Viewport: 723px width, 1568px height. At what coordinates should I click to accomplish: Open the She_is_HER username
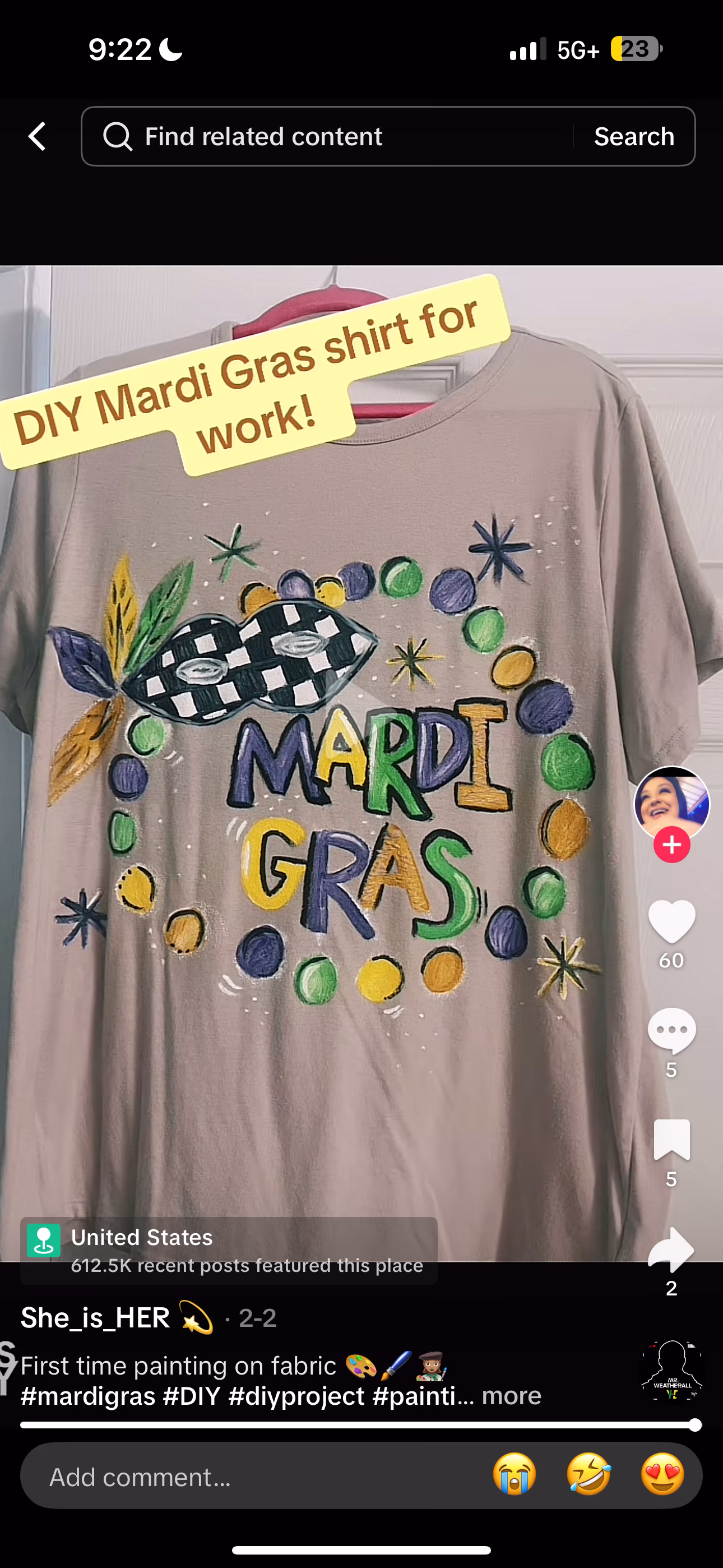[95, 1318]
